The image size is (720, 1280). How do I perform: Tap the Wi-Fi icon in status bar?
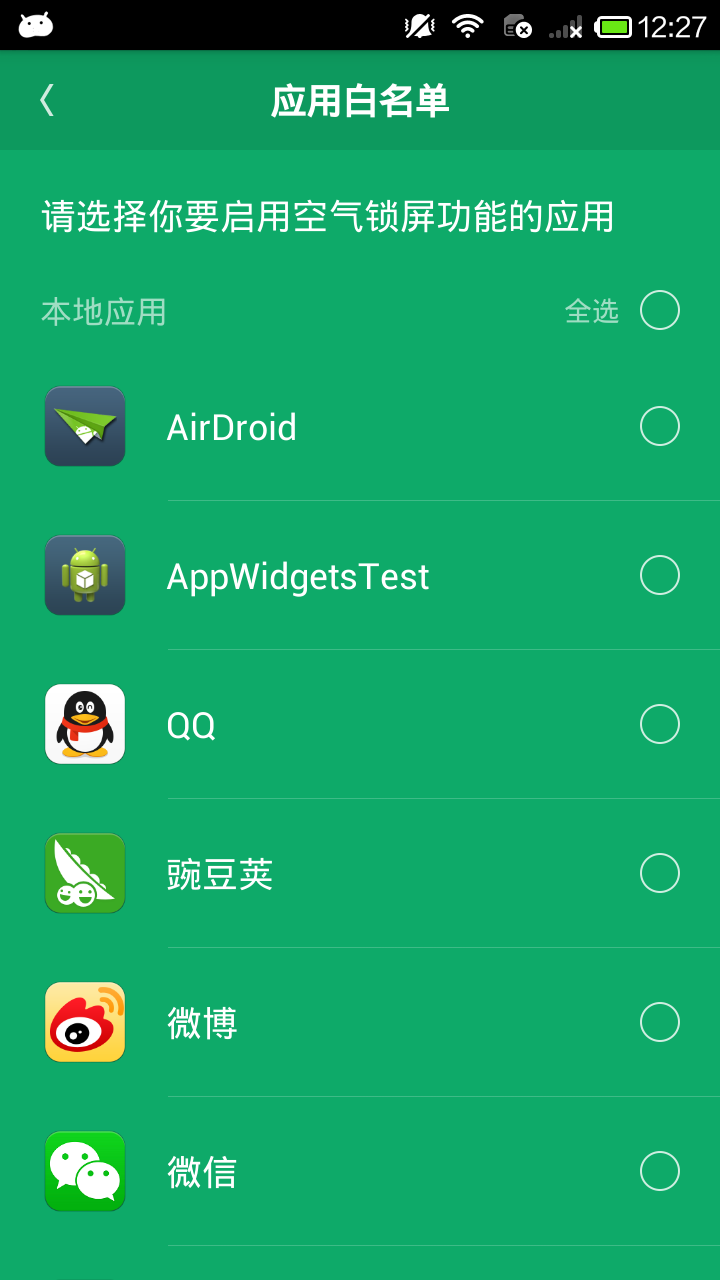click(467, 26)
